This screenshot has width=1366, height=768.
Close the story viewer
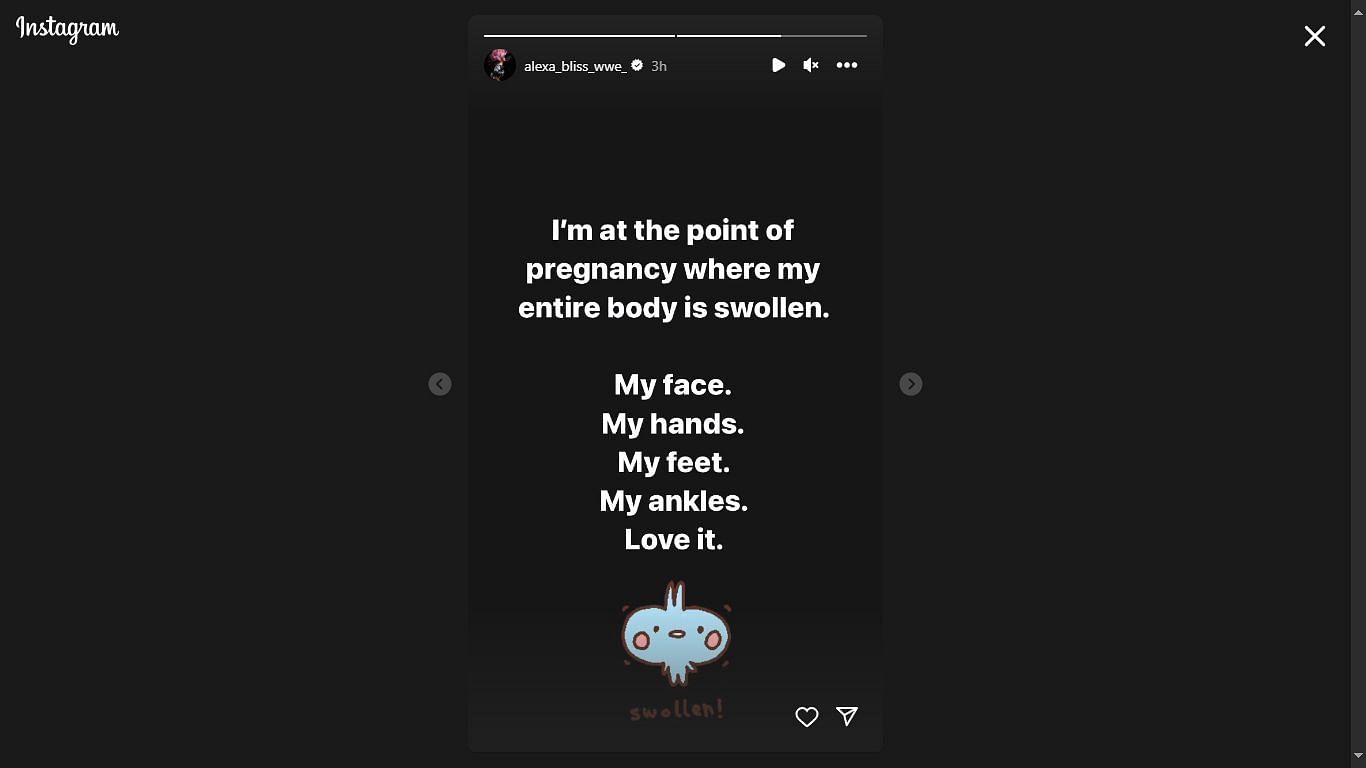1314,36
